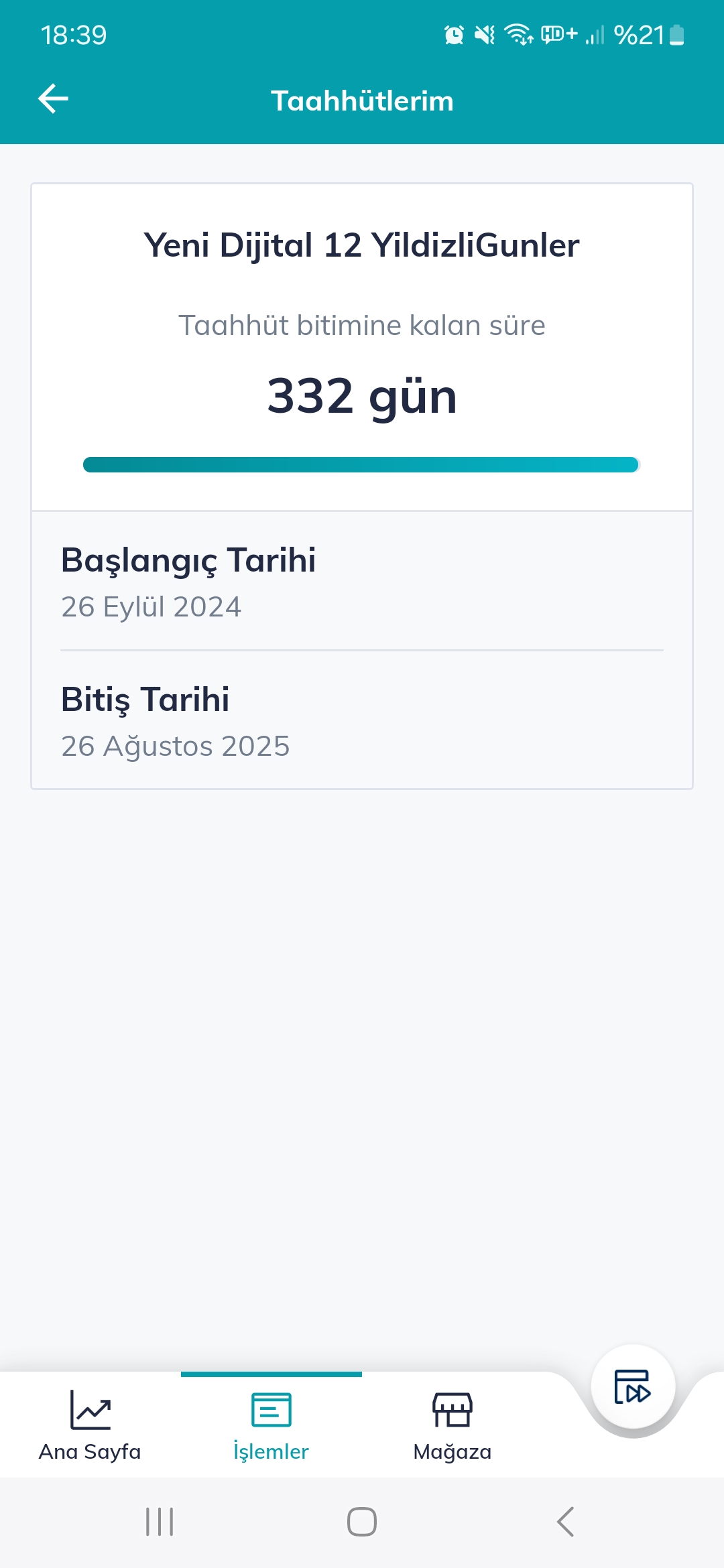Screen dimensions: 724x1568
Task: Tap the floating video guide button
Action: pos(633,1386)
